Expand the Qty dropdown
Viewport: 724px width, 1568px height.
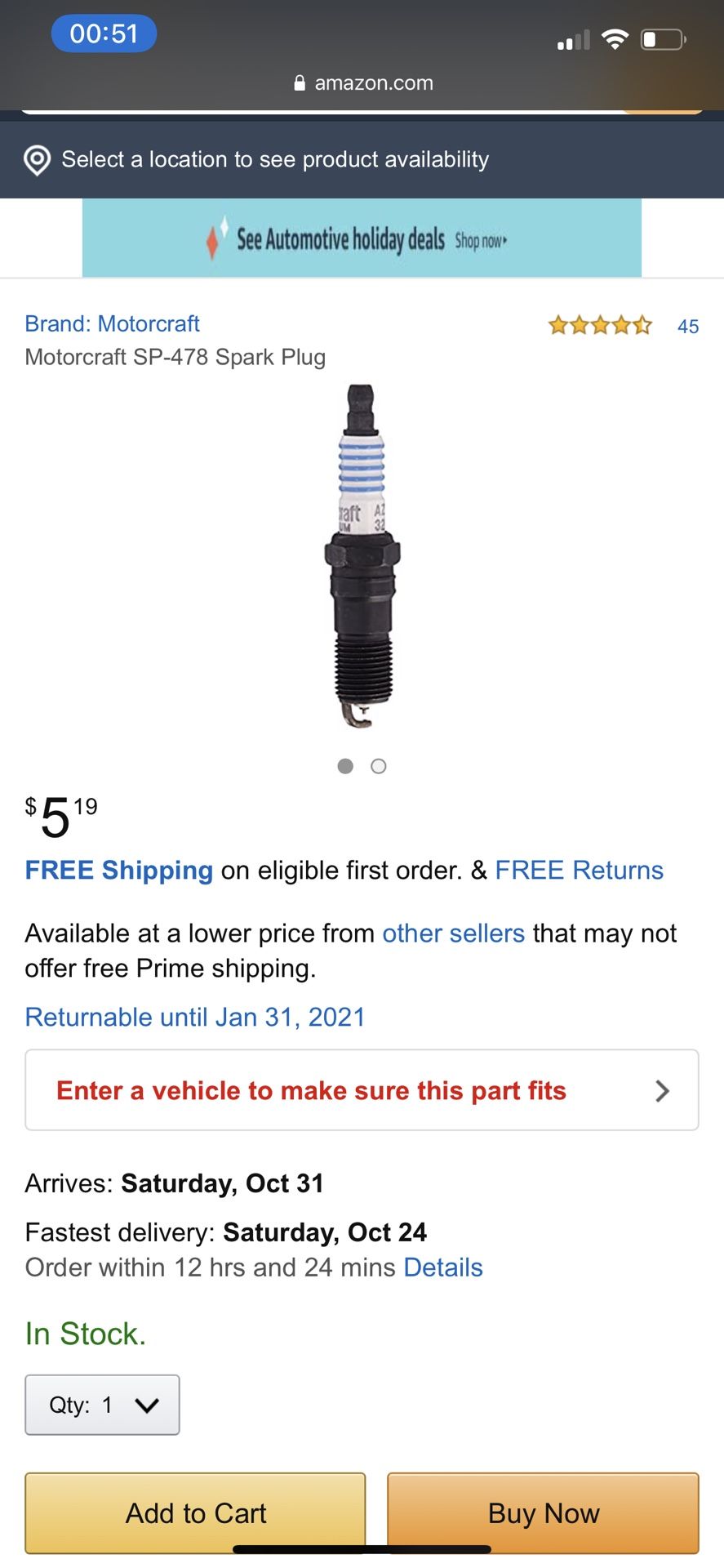[103, 1405]
